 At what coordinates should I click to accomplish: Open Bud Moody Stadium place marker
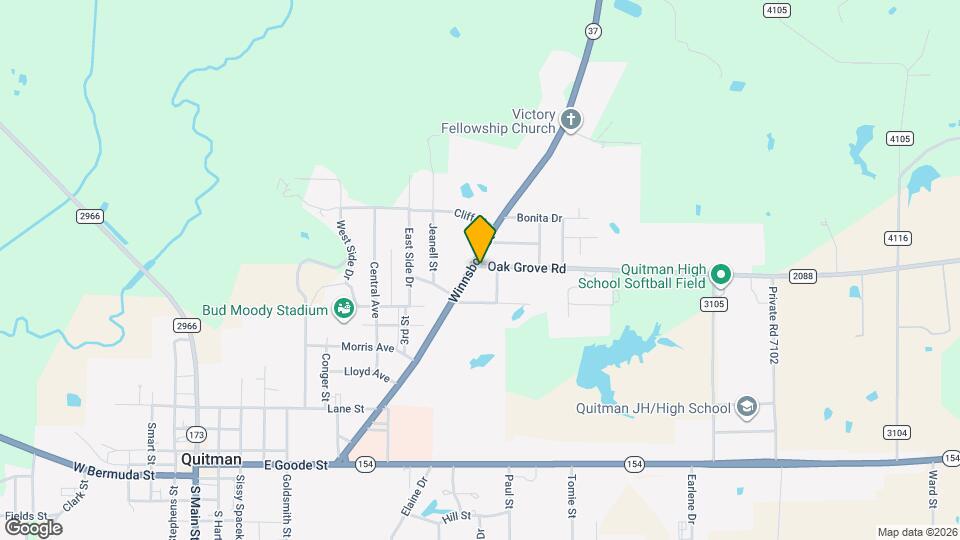pyautogui.click(x=343, y=309)
